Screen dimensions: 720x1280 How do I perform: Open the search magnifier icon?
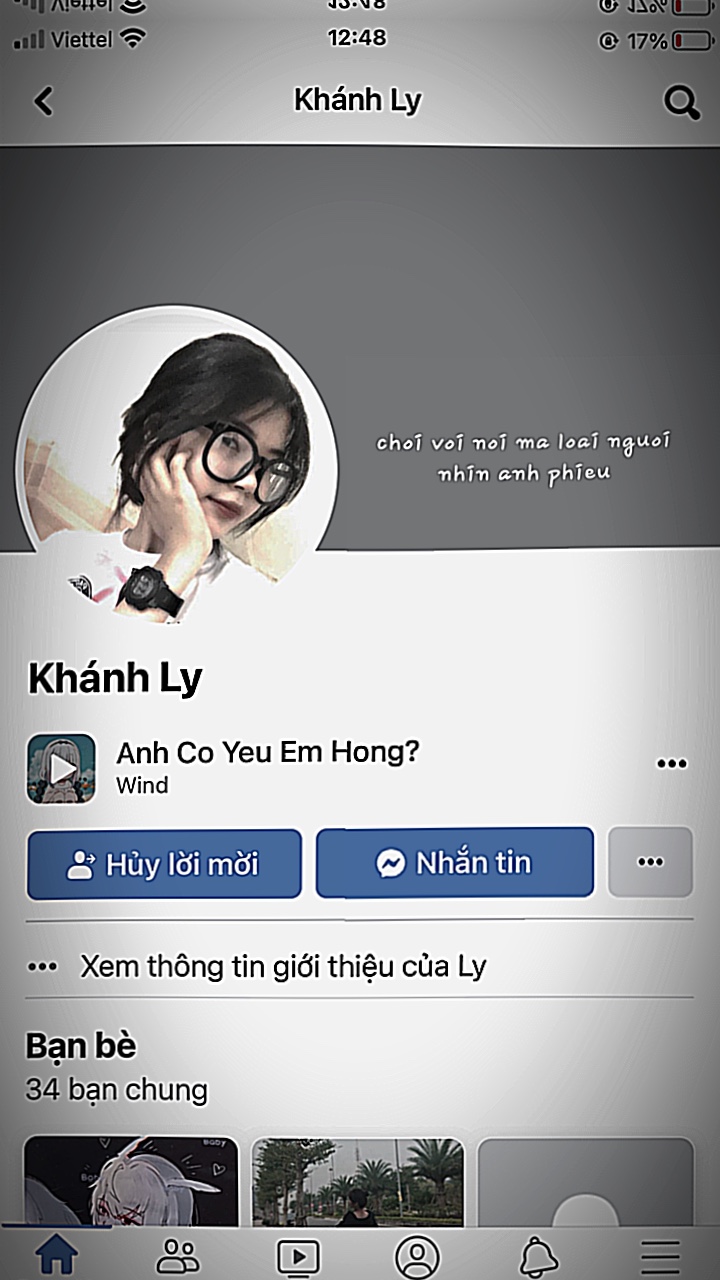point(682,102)
